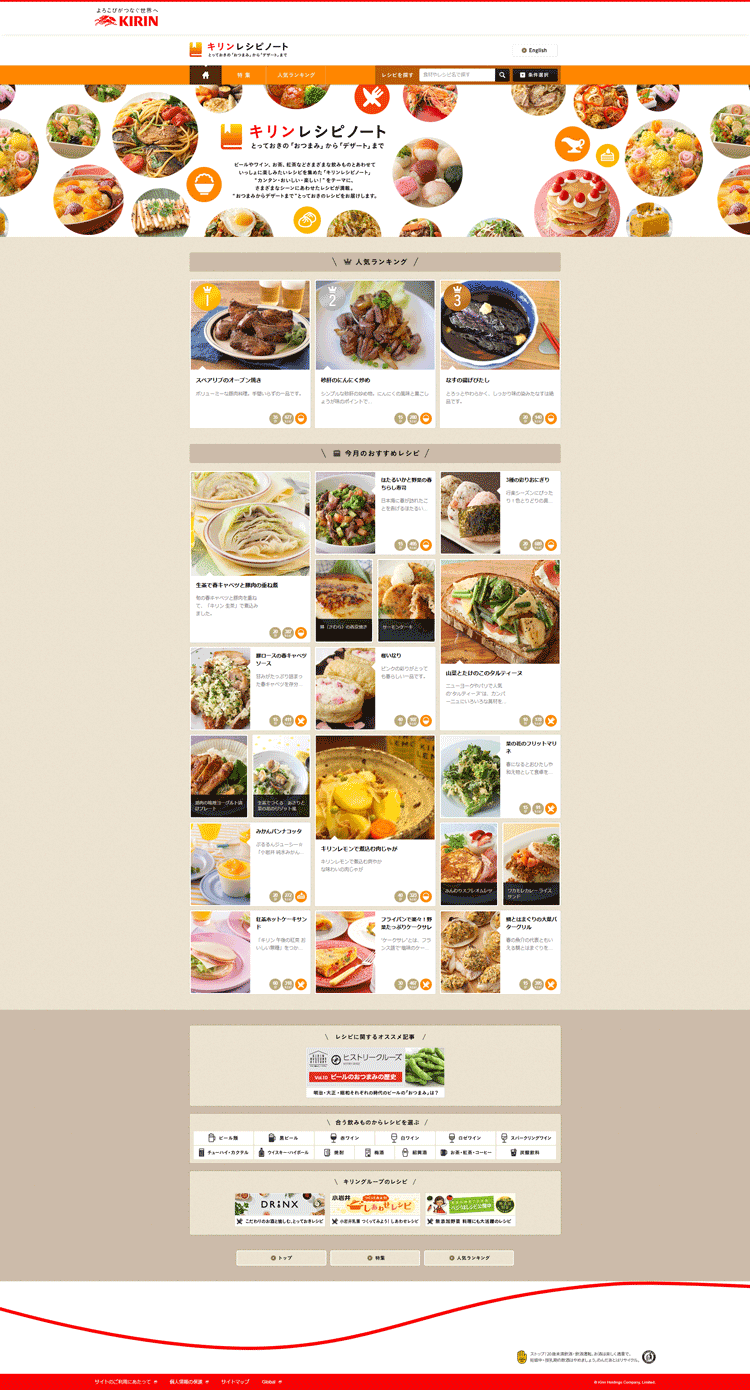
Task: Select ビール類 drink category
Action: (x=222, y=1138)
